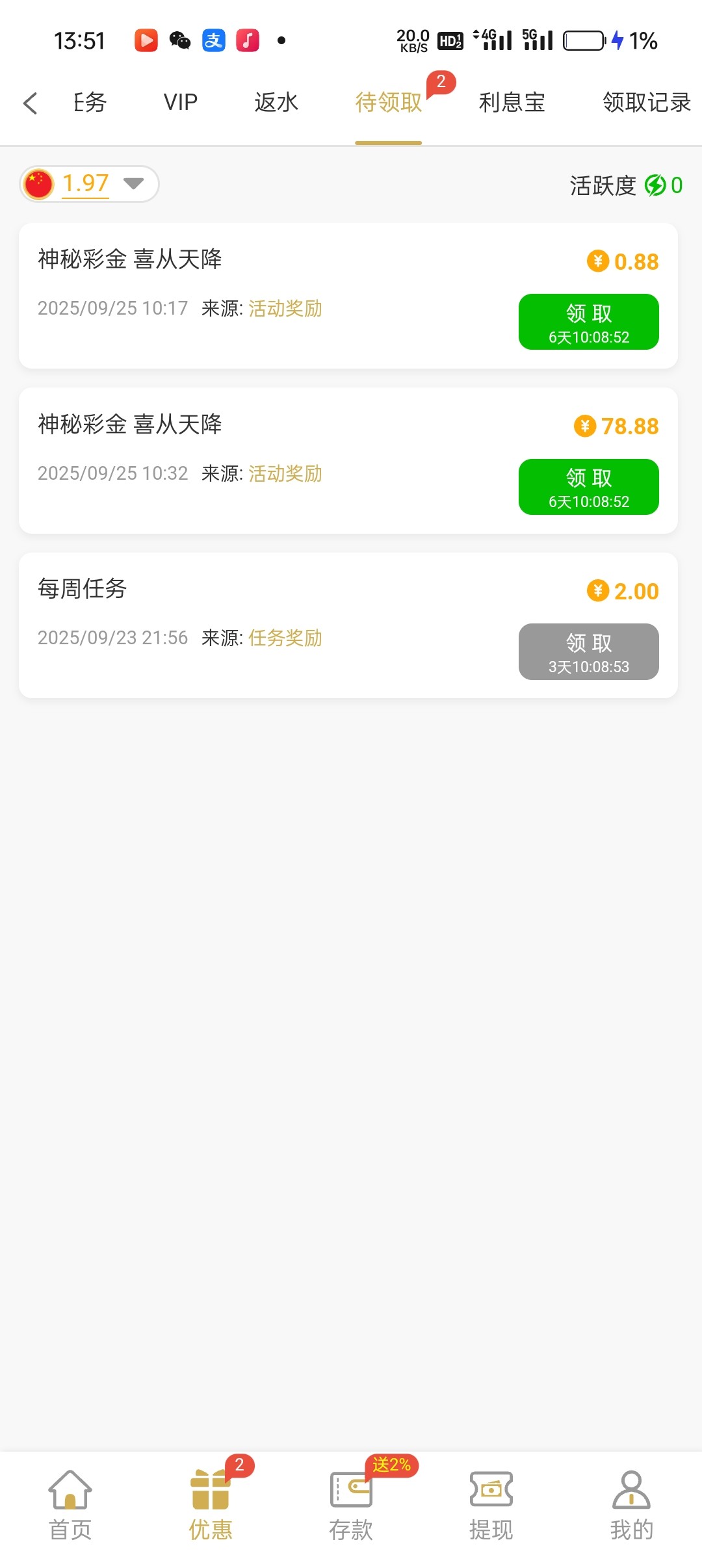702x1568 pixels.
Task: Select the 待领取 tab
Action: pyautogui.click(x=389, y=103)
